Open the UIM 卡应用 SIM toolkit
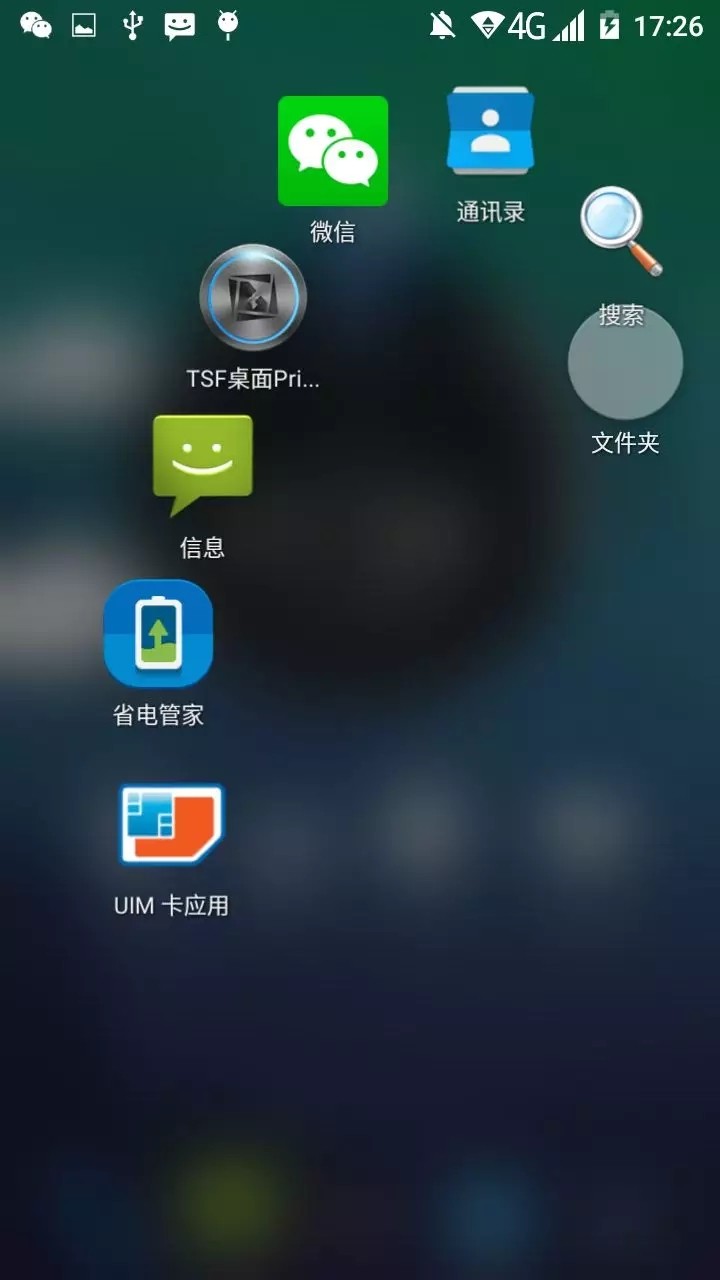The image size is (720, 1280). [170, 822]
